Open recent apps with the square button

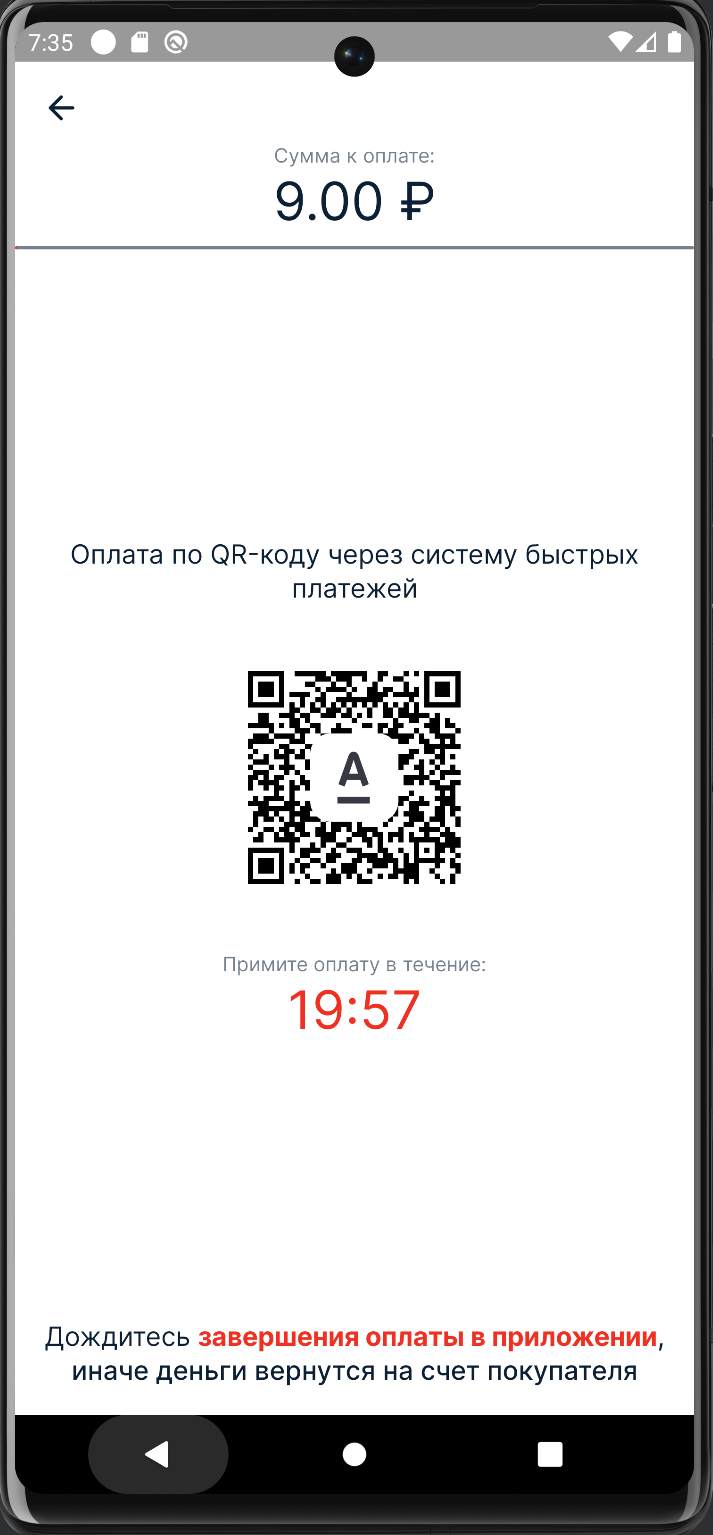(x=550, y=1454)
